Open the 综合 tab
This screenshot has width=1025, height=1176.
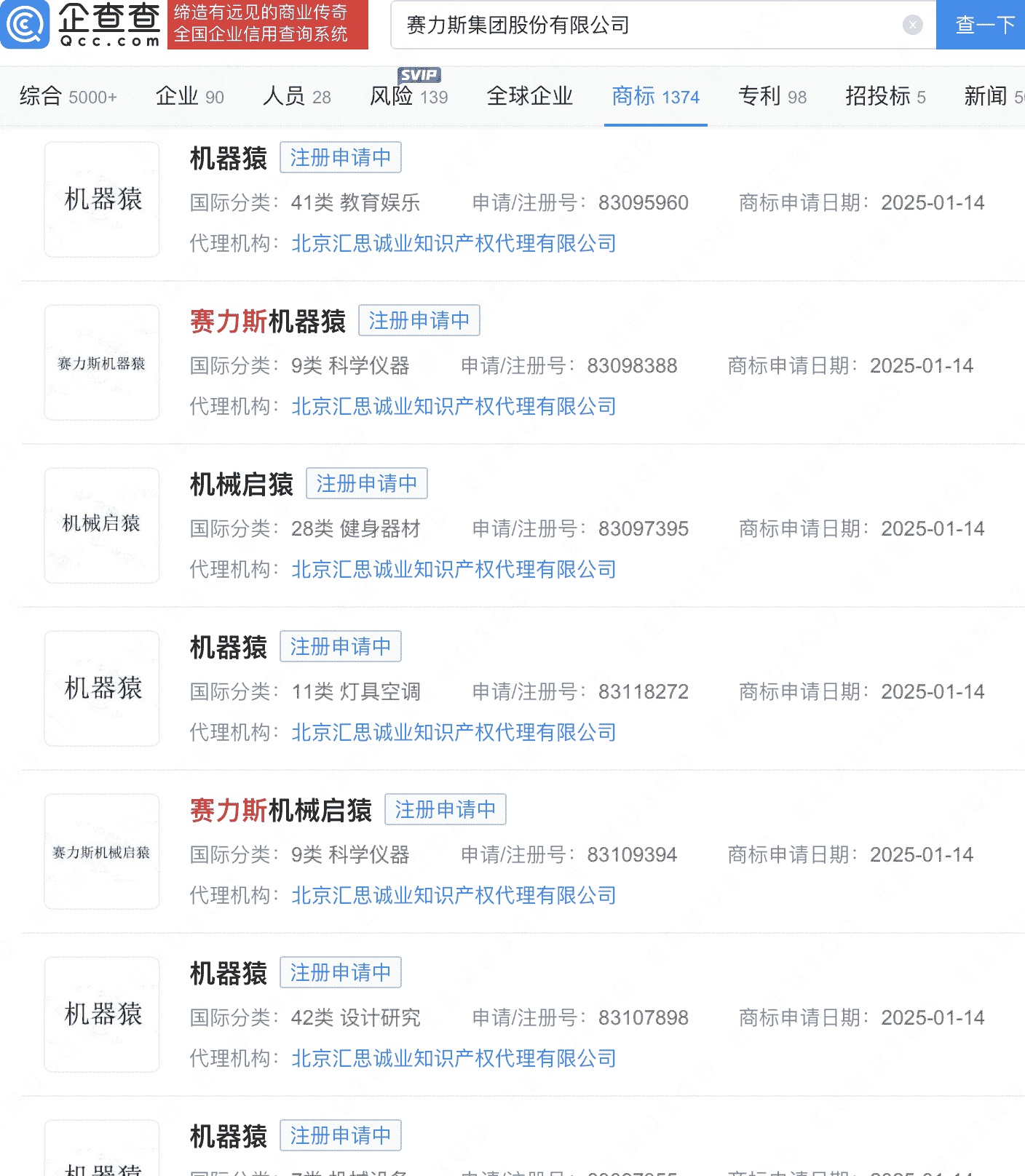68,97
